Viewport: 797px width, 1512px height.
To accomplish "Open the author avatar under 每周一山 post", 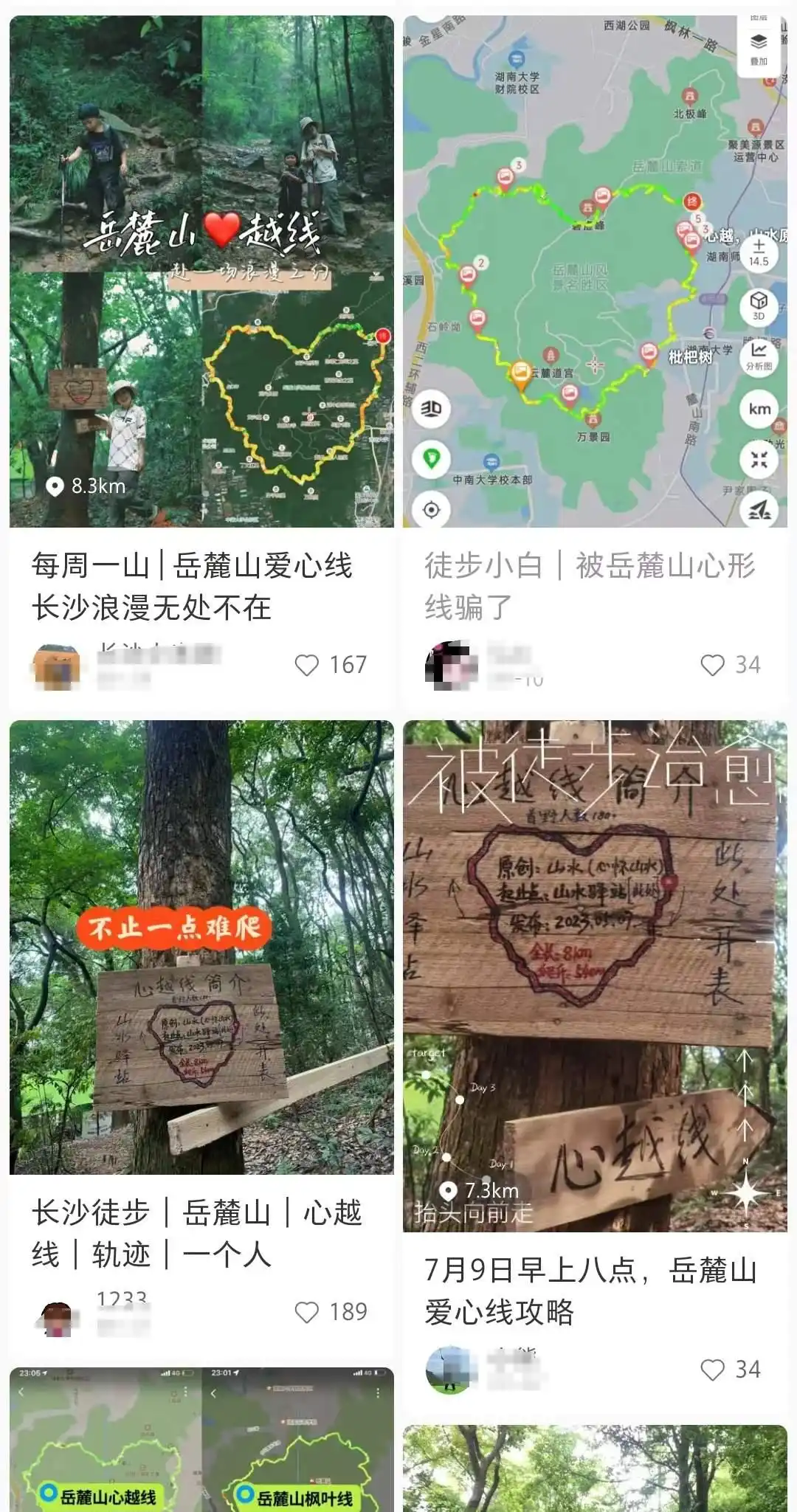I will tap(57, 666).
